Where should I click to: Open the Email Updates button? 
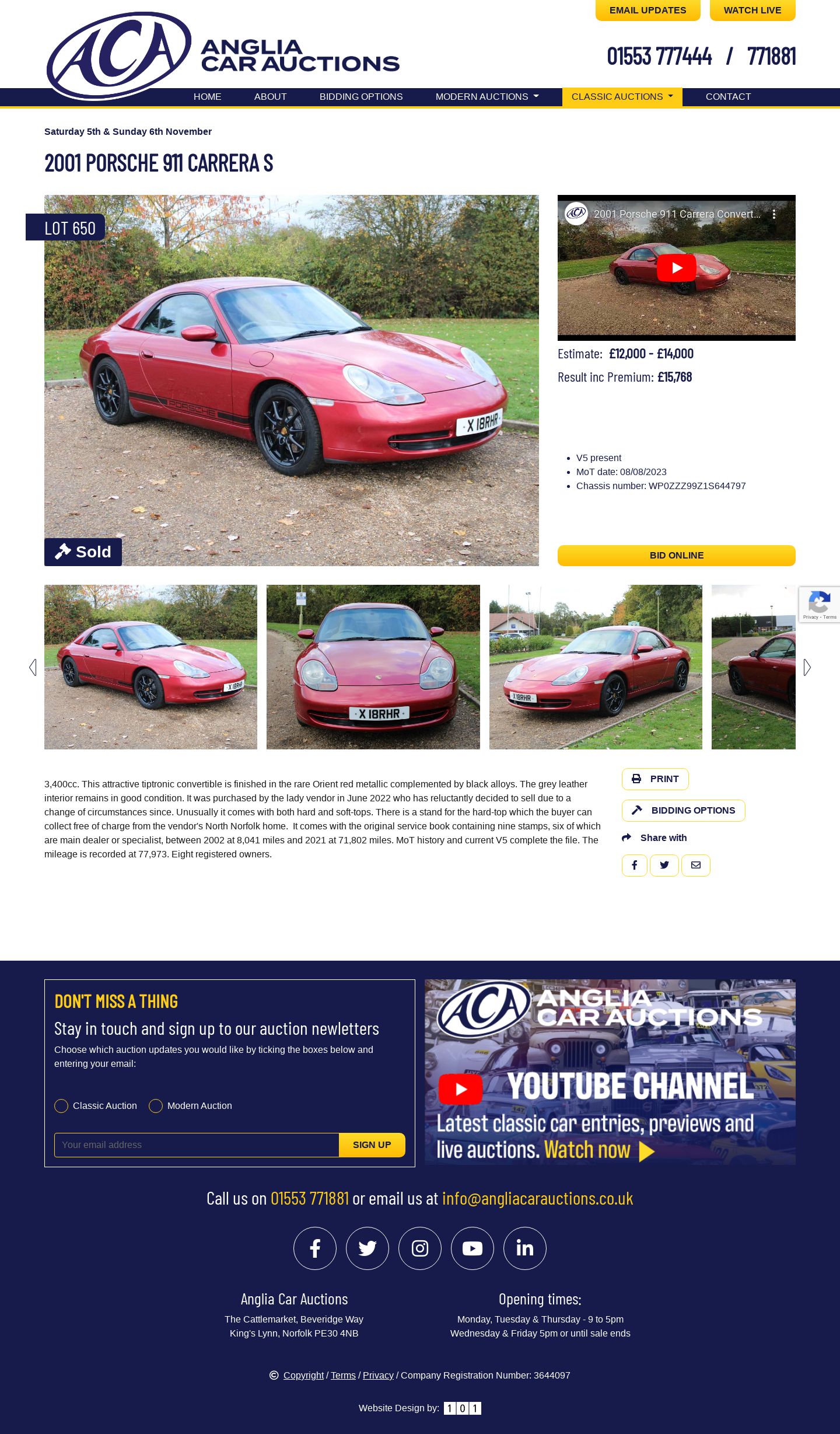[x=647, y=10]
